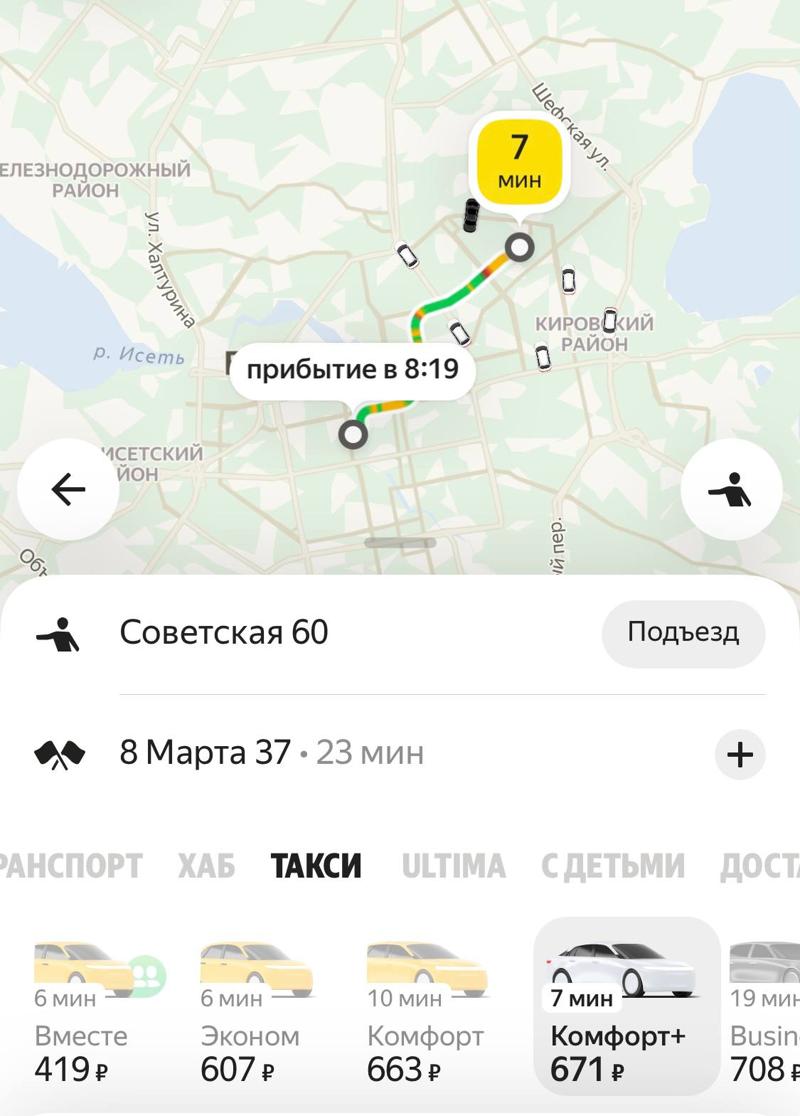Select the ТАКСИ tab
The height and width of the screenshot is (1116, 800).
click(316, 866)
